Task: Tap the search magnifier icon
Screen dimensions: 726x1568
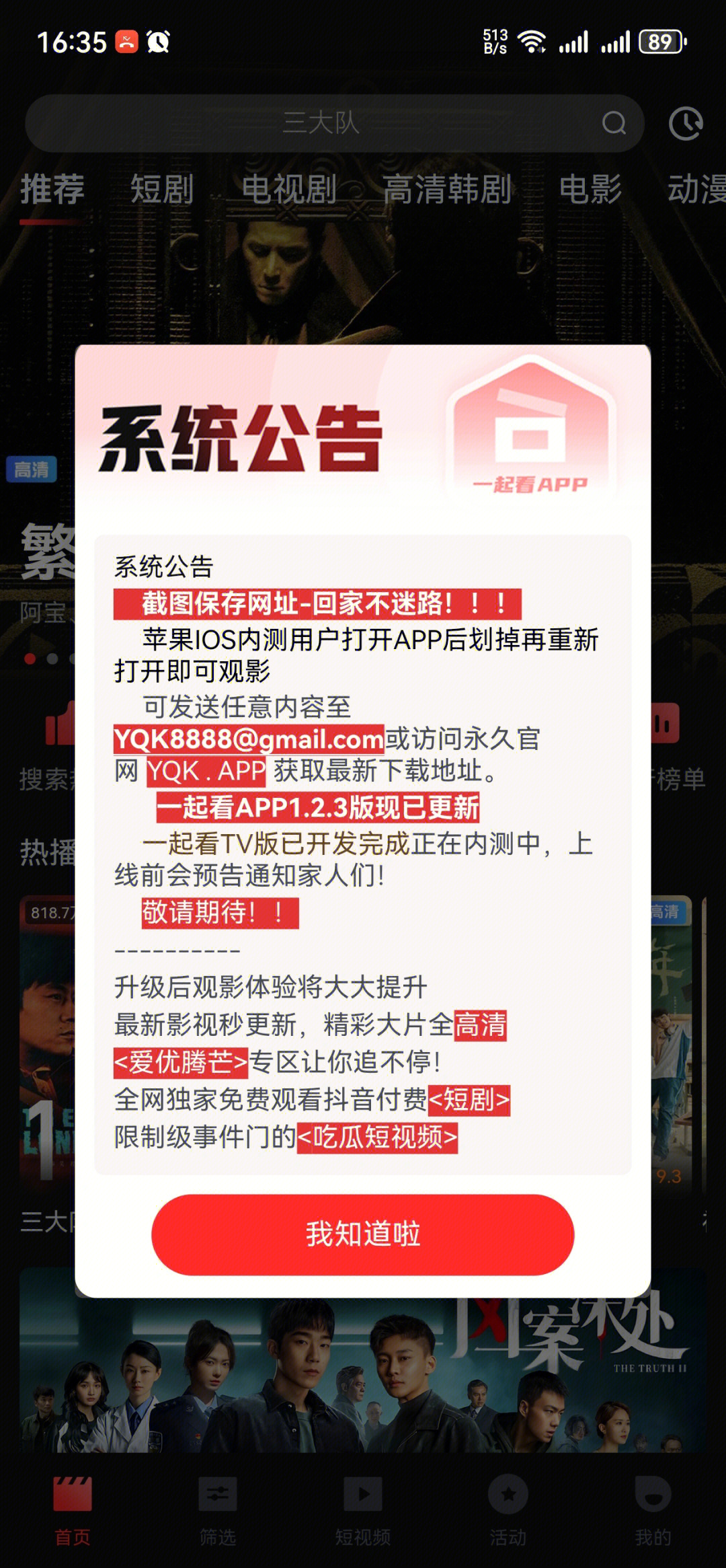Action: pos(613,124)
